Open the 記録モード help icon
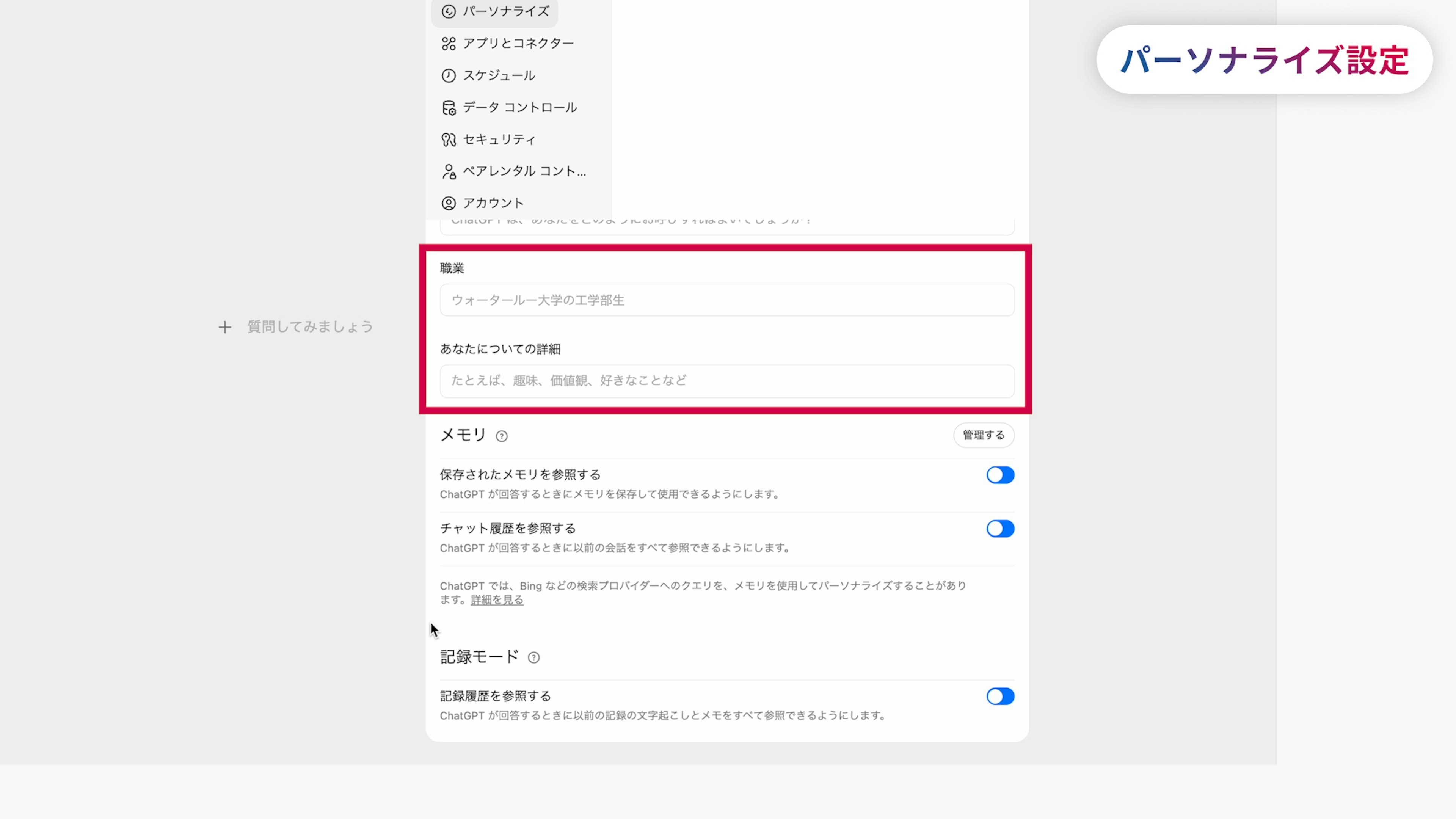Screen dimensions: 1456x819 533,658
